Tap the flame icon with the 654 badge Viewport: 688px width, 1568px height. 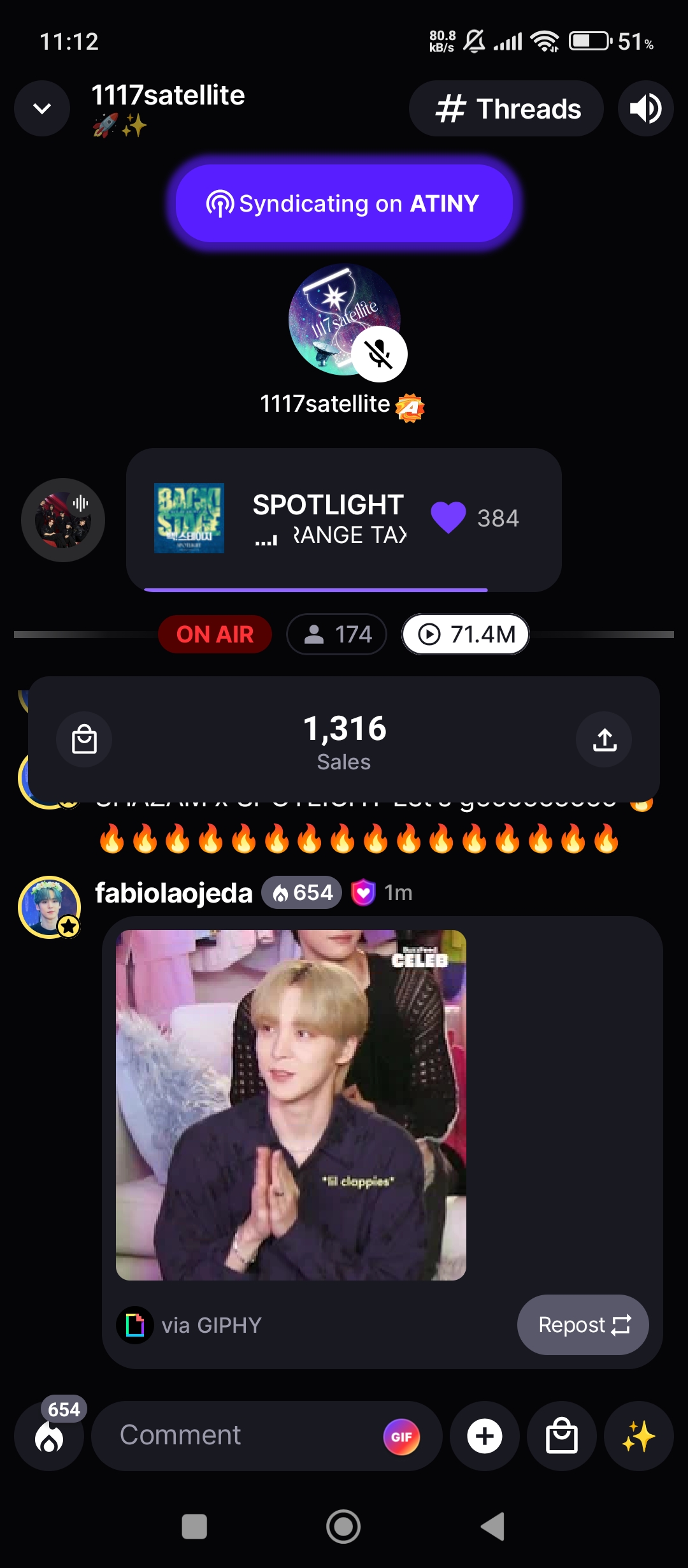(x=50, y=1435)
